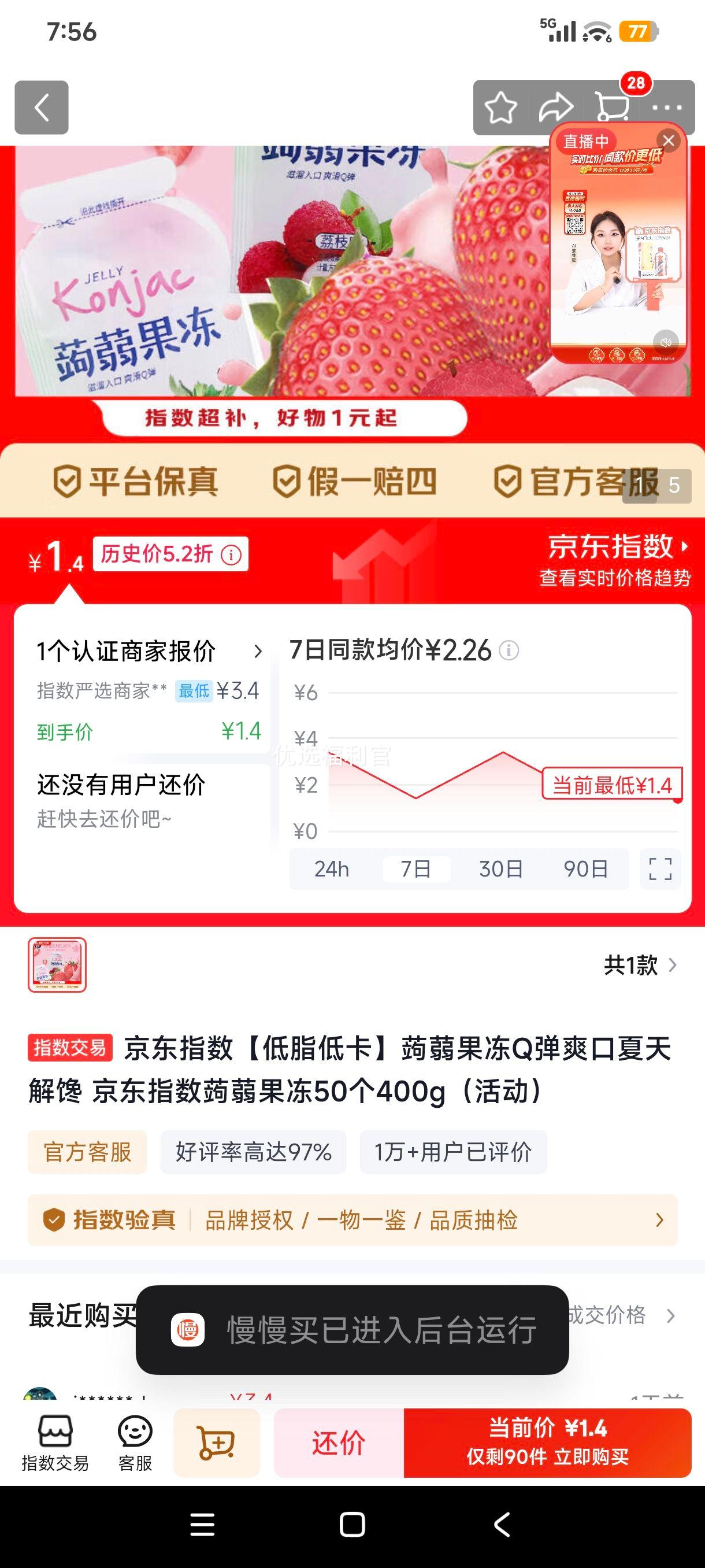This screenshot has height=1568, width=705.
Task: Show info for 历史价5.2折 tag
Action: pos(231,554)
